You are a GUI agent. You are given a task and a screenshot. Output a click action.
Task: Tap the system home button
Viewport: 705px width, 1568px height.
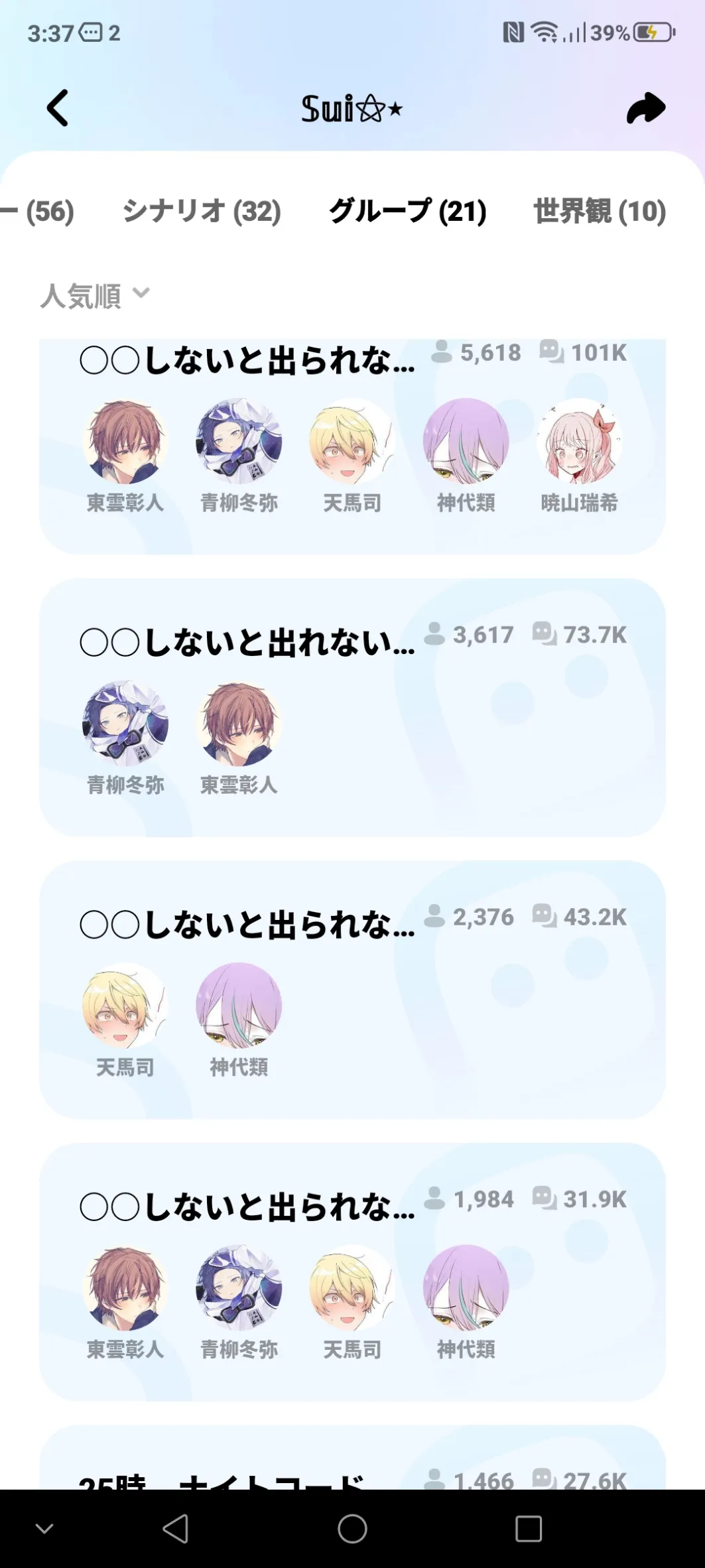352,1529
